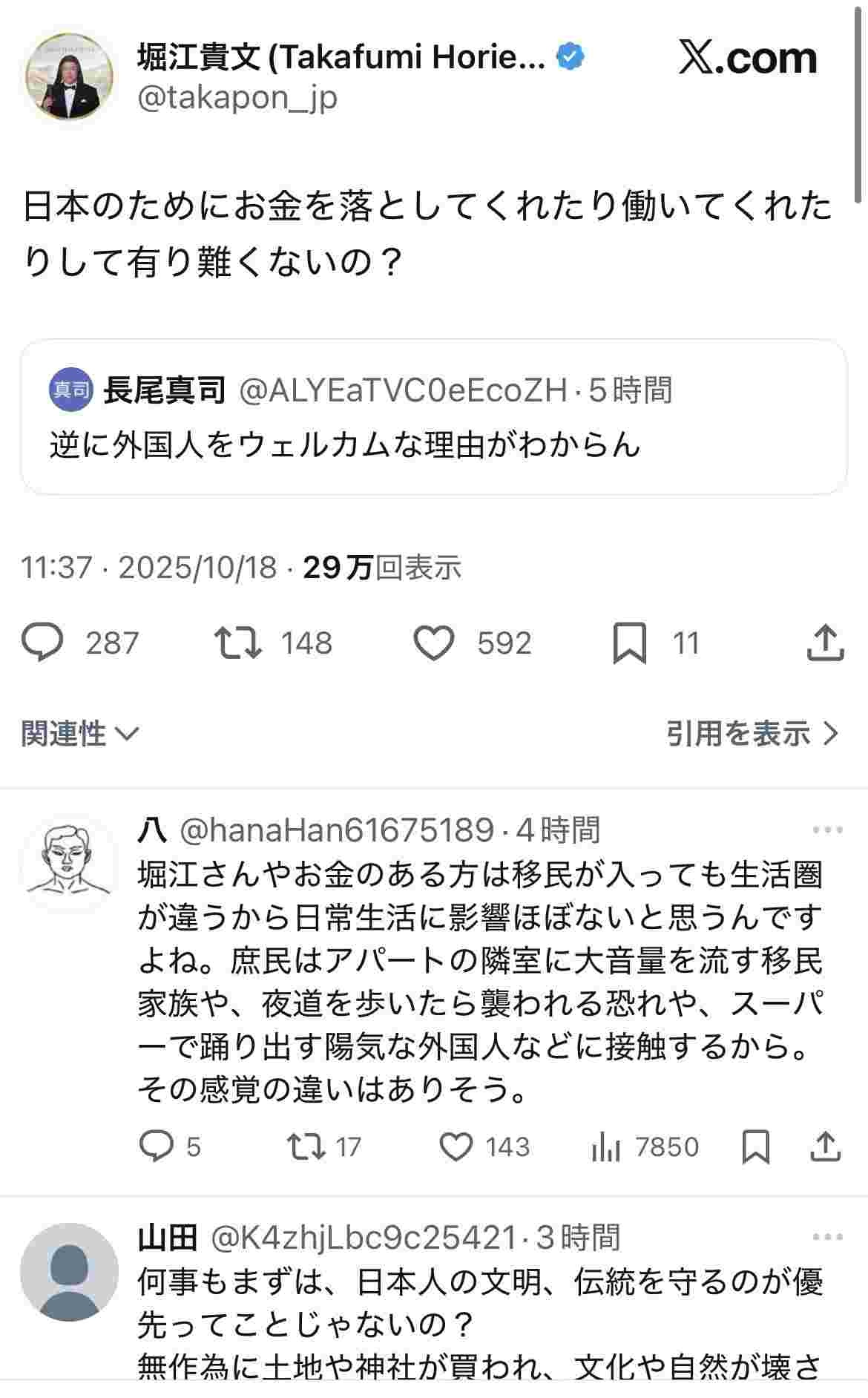Reply to Horie's post with 287 replies
Image resolution: width=868 pixels, height=1398 pixels.
click(x=43, y=643)
